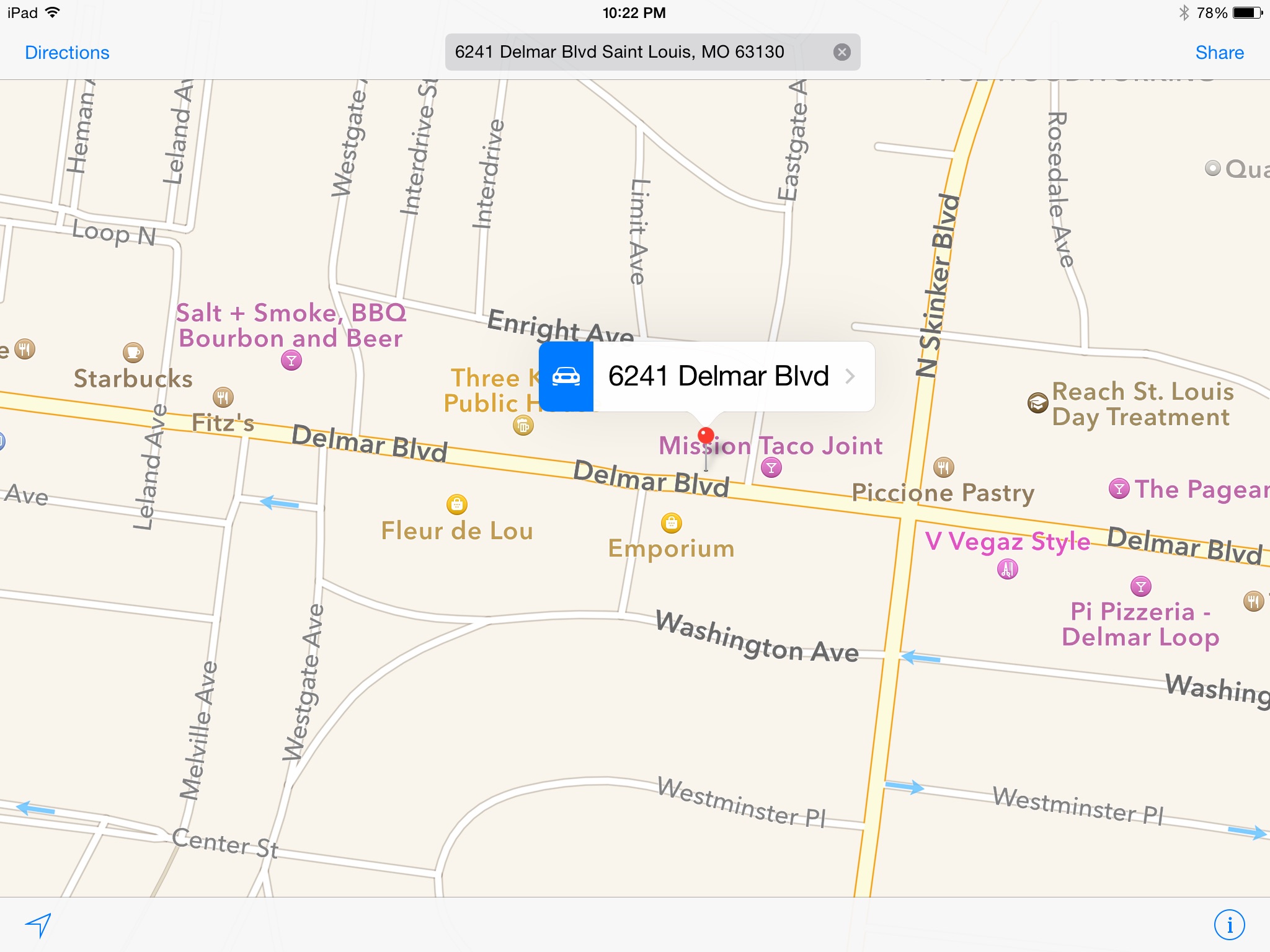Select Mission Taco Joint marker
Viewport: 1270px width, 952px height.
tap(771, 468)
